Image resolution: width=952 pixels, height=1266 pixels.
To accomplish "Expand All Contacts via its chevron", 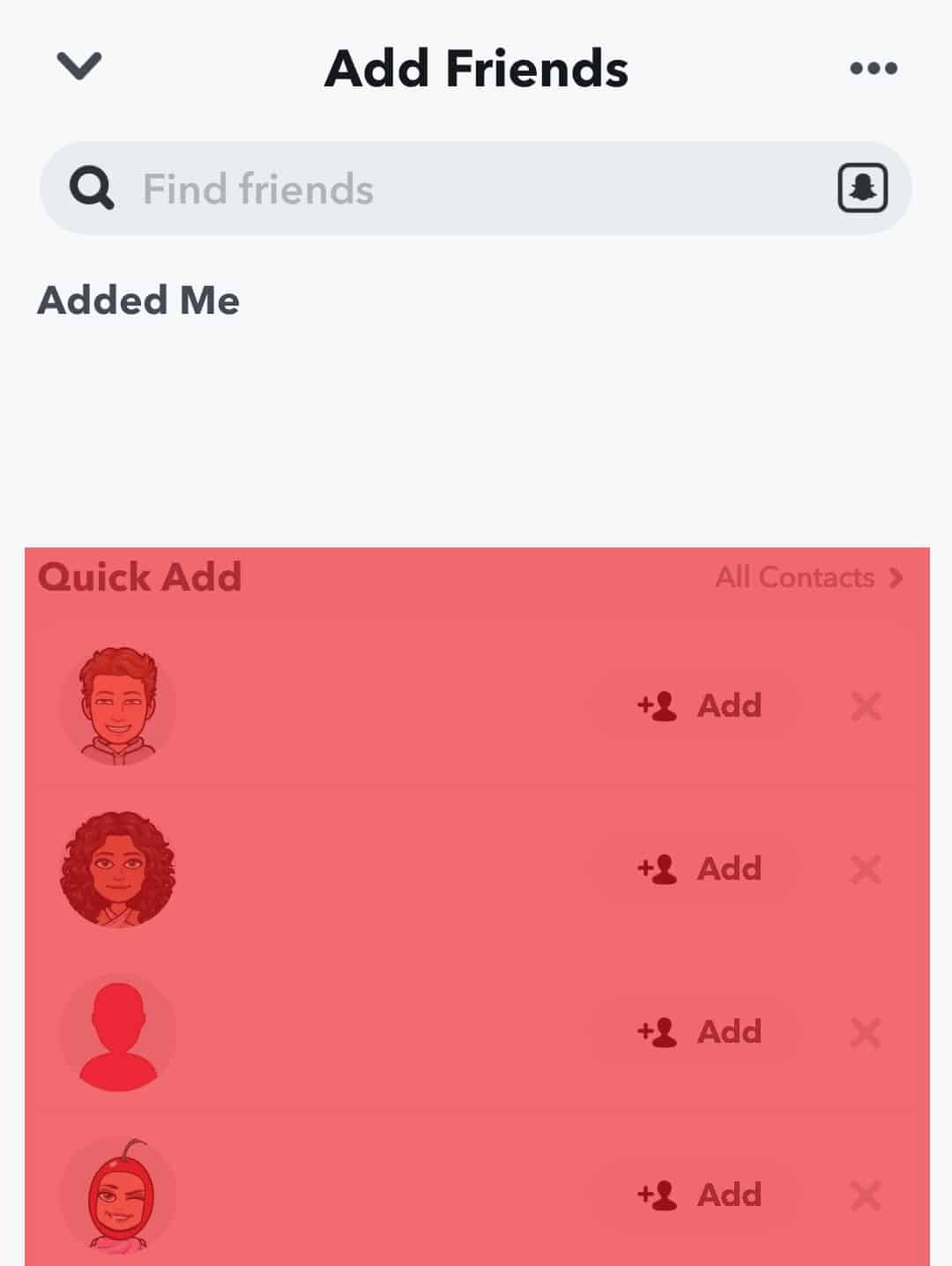I will coord(896,578).
